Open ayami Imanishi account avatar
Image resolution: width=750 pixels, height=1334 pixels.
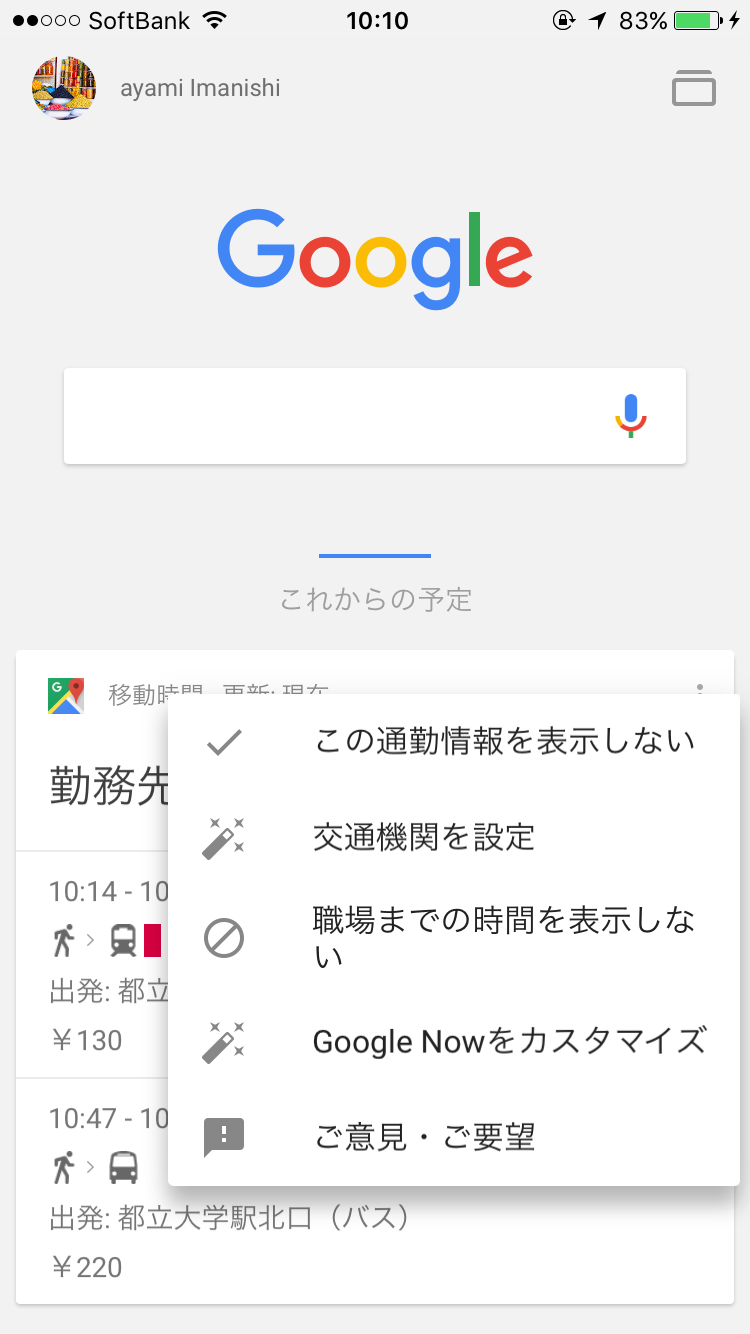[65, 88]
